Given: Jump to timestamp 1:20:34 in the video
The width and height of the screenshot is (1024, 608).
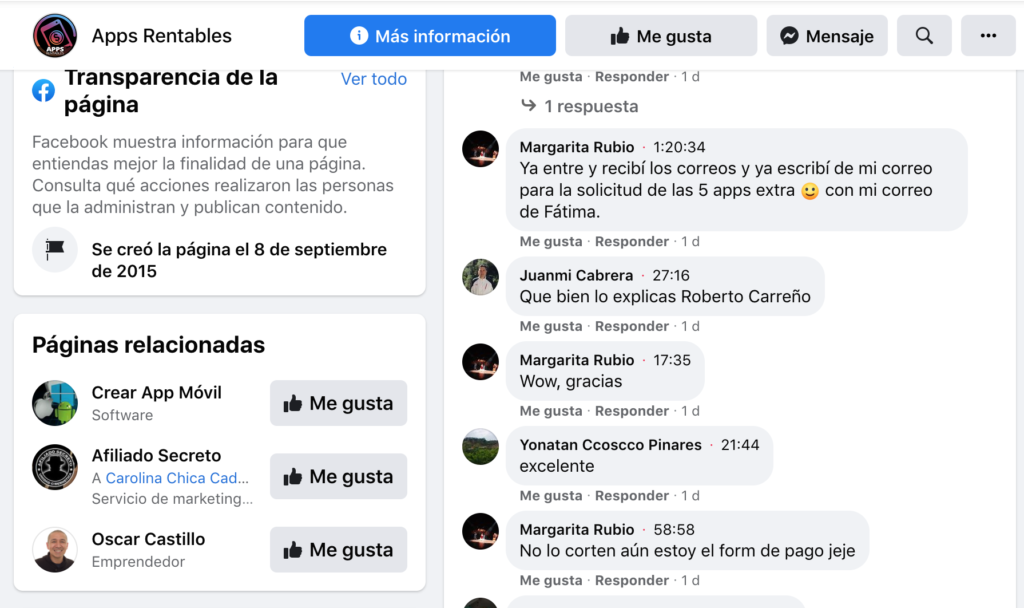Looking at the screenshot, I should (679, 147).
